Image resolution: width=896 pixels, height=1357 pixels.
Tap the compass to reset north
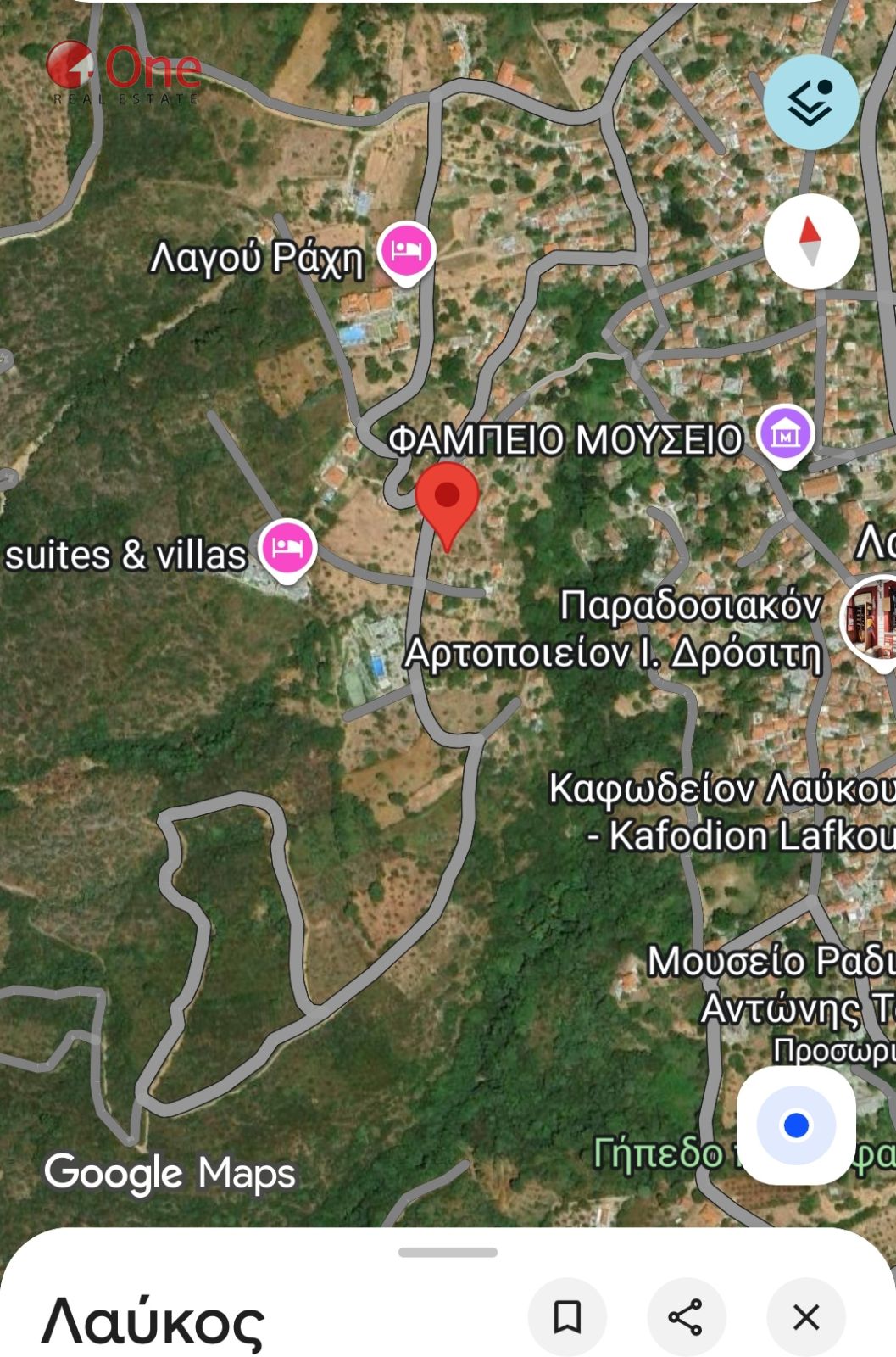tap(810, 242)
